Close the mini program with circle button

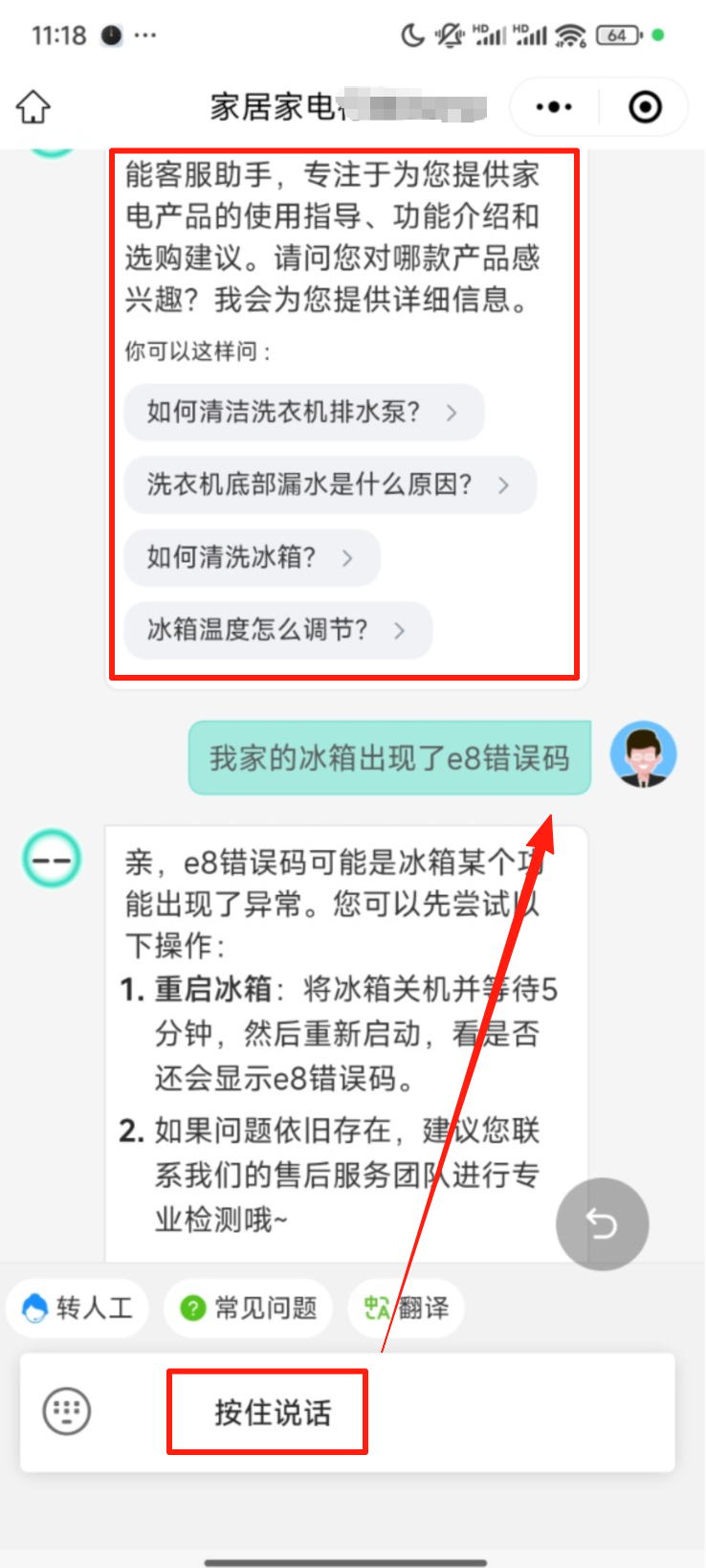click(x=645, y=106)
